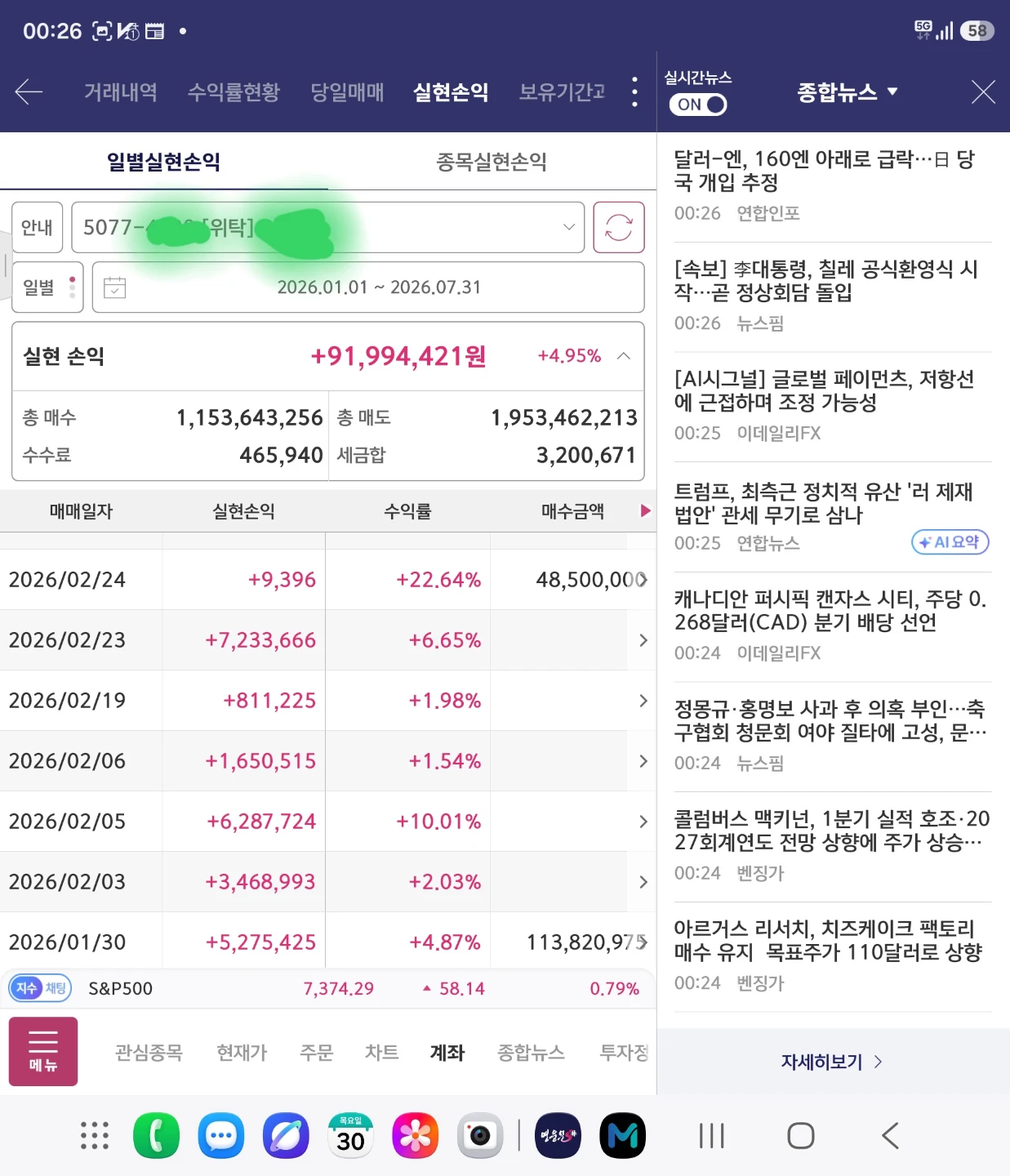Open the three-dot overflow menu

(634, 92)
